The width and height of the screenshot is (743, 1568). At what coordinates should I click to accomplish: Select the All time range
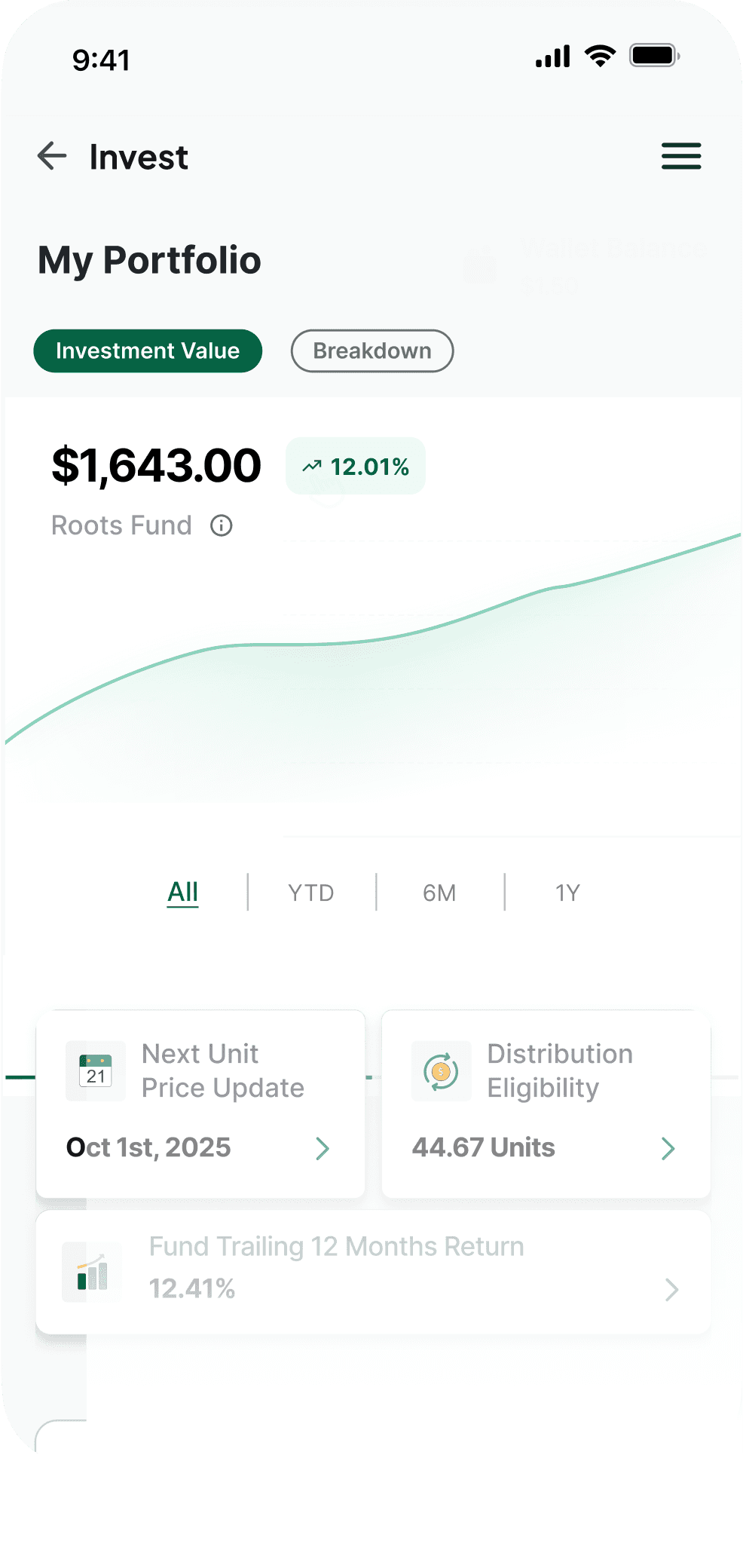coord(183,893)
